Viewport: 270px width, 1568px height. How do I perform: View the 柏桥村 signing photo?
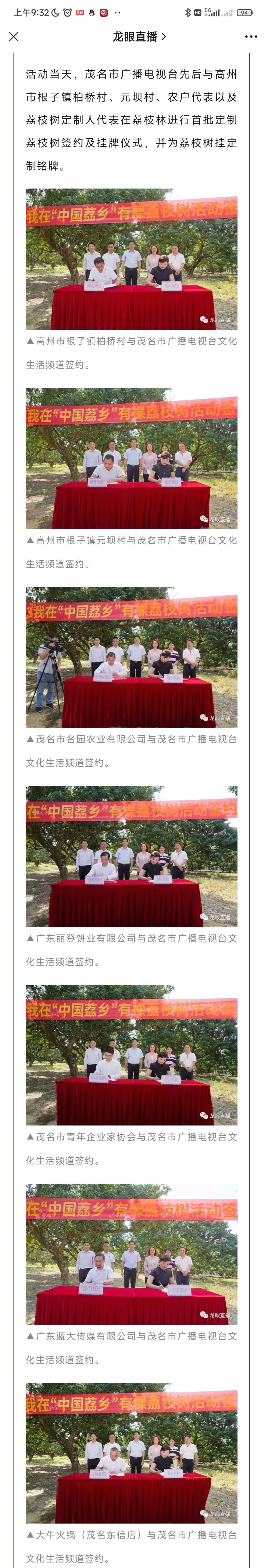point(132,259)
